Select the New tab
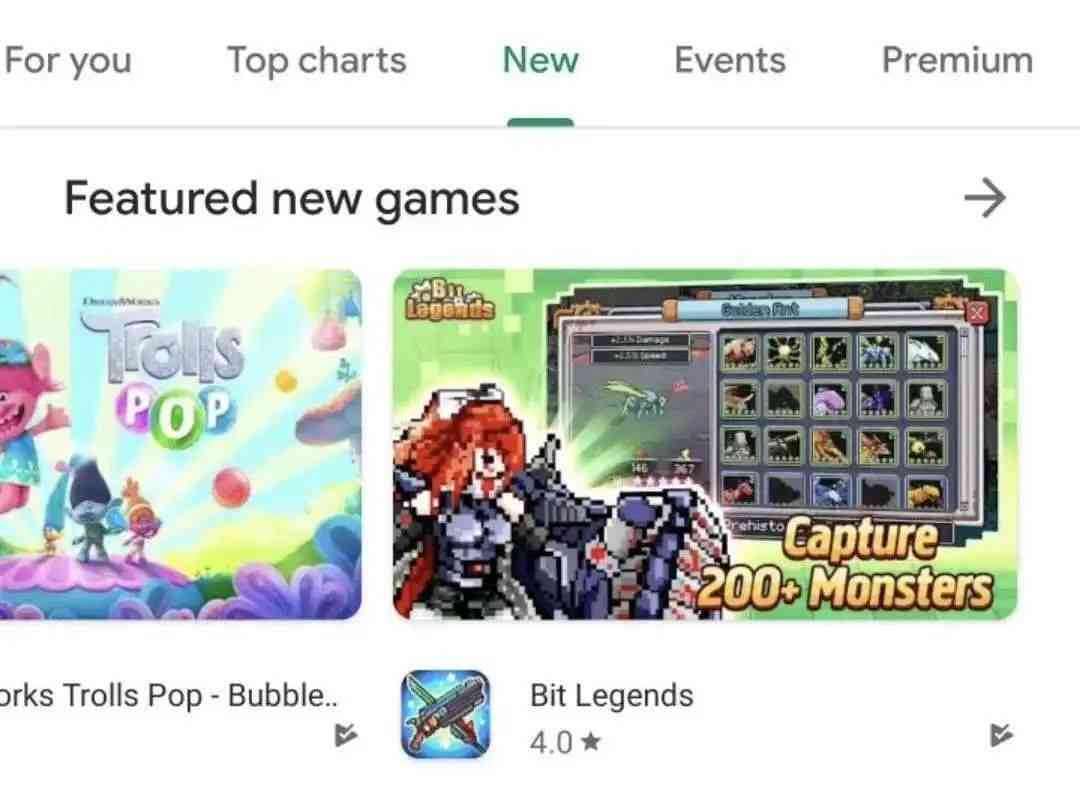 [x=540, y=61]
